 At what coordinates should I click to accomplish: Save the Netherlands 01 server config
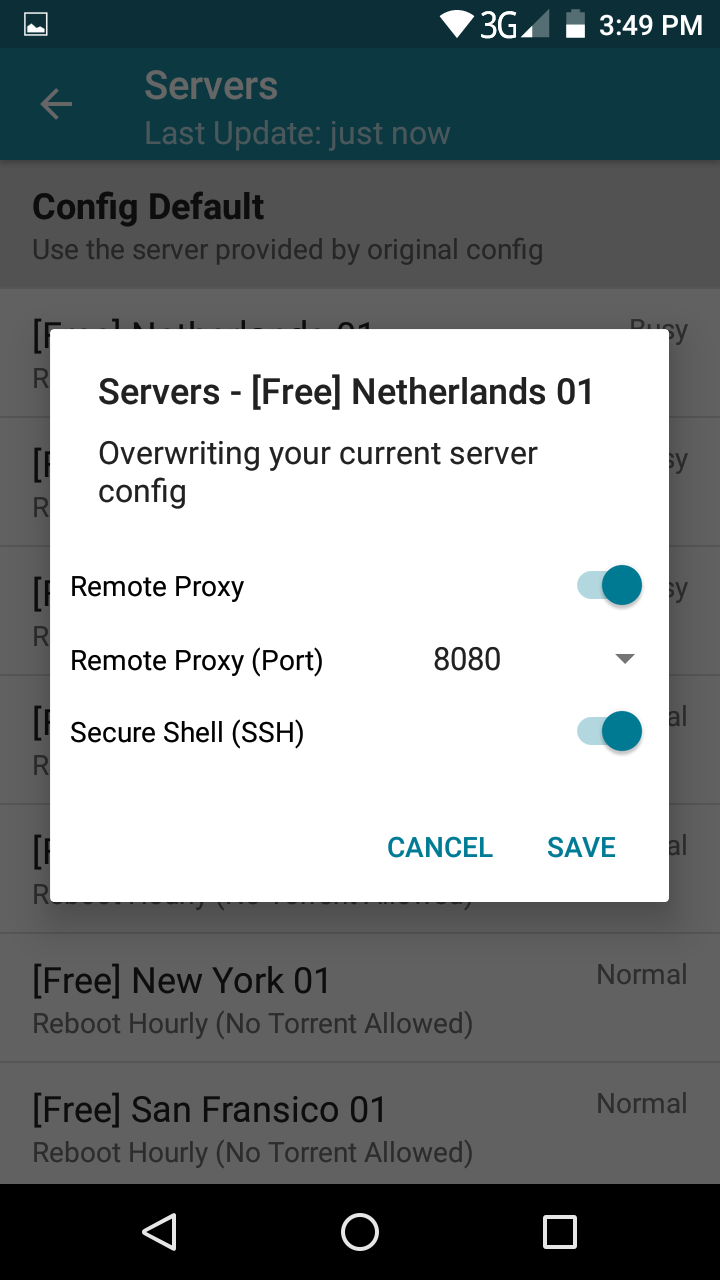point(581,848)
